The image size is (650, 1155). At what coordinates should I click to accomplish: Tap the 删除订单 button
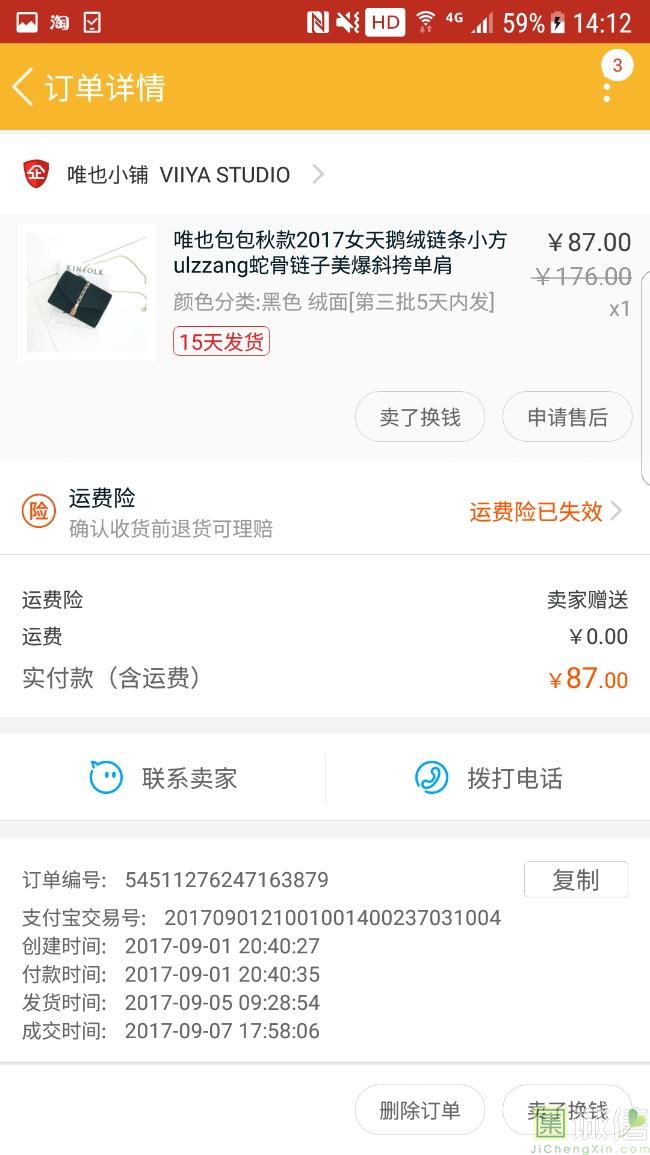[420, 1110]
